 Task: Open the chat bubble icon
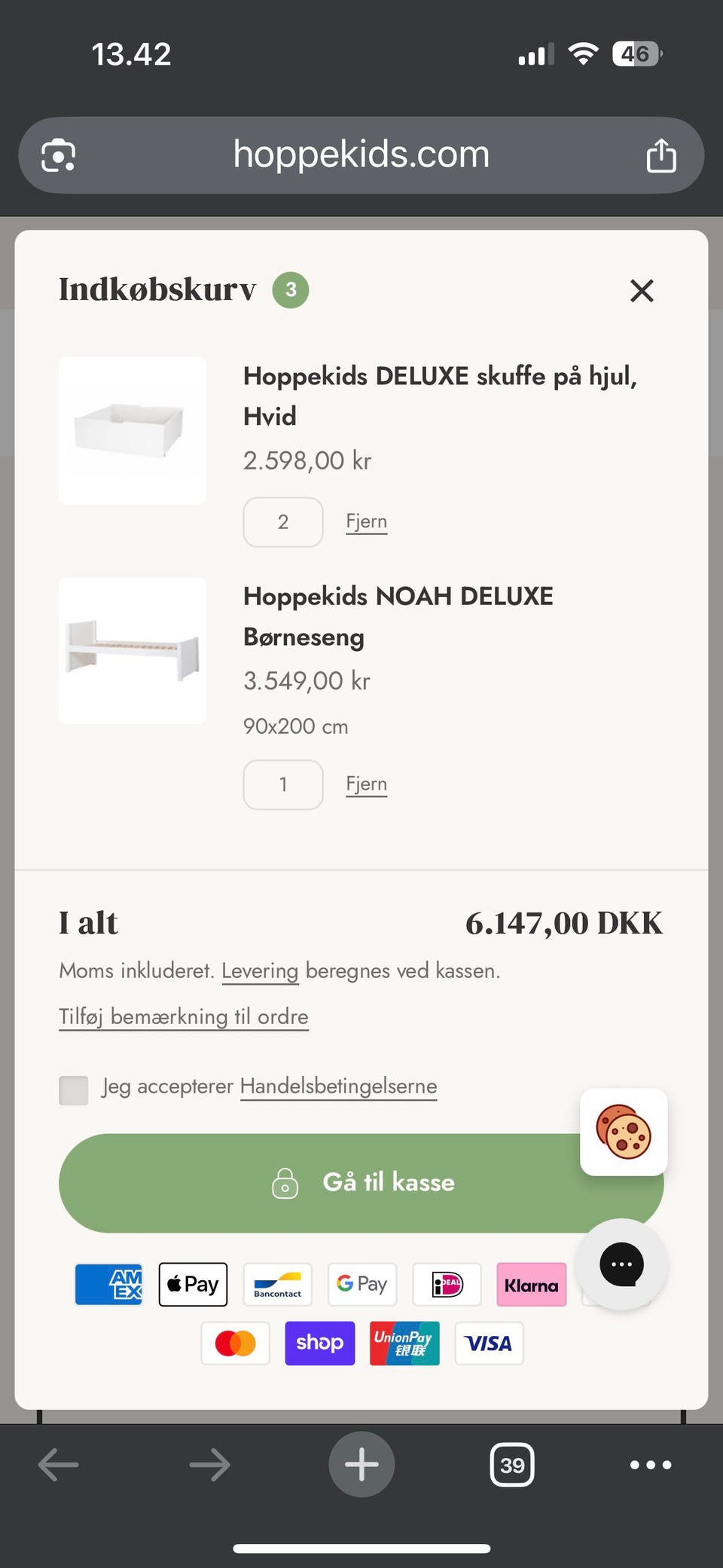(621, 1265)
